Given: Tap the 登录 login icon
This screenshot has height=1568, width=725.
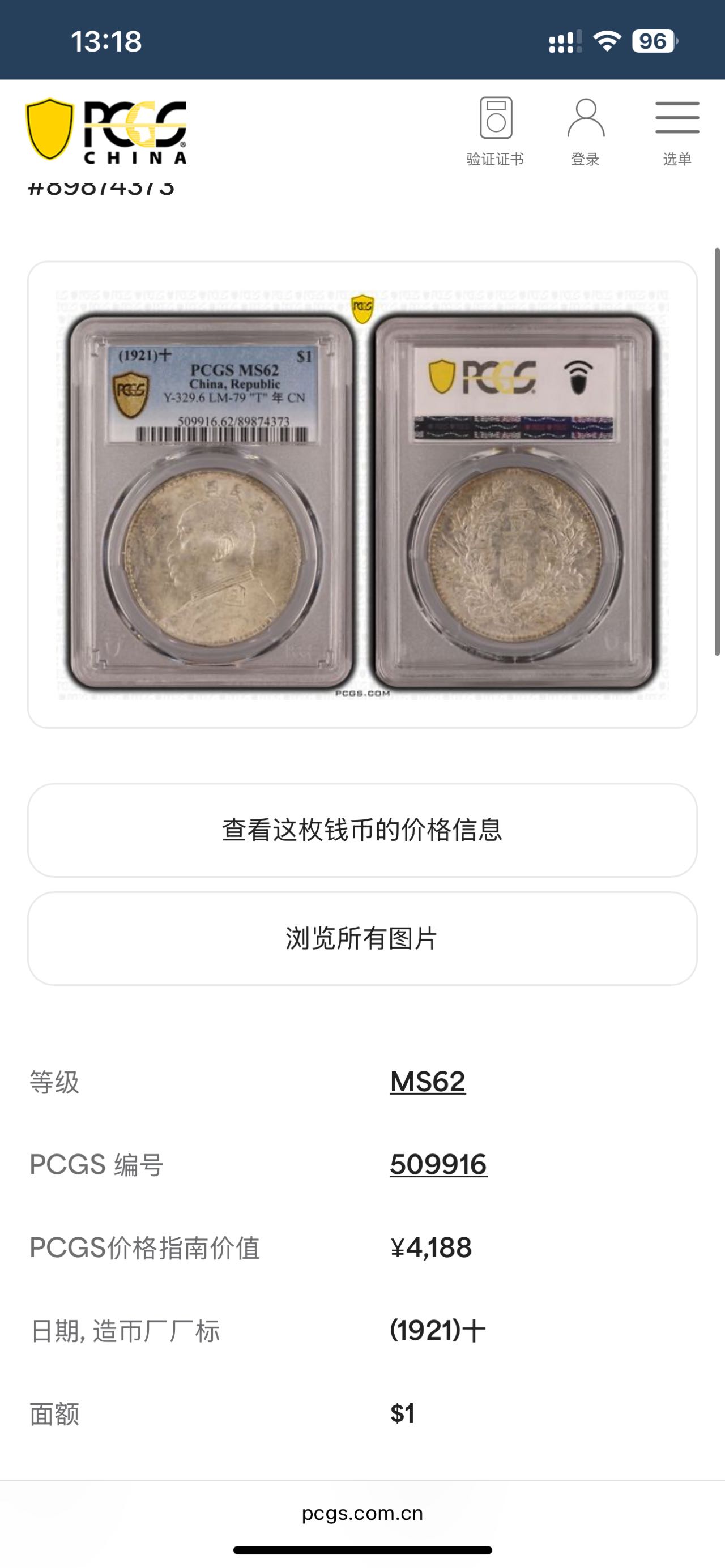Looking at the screenshot, I should click(585, 131).
